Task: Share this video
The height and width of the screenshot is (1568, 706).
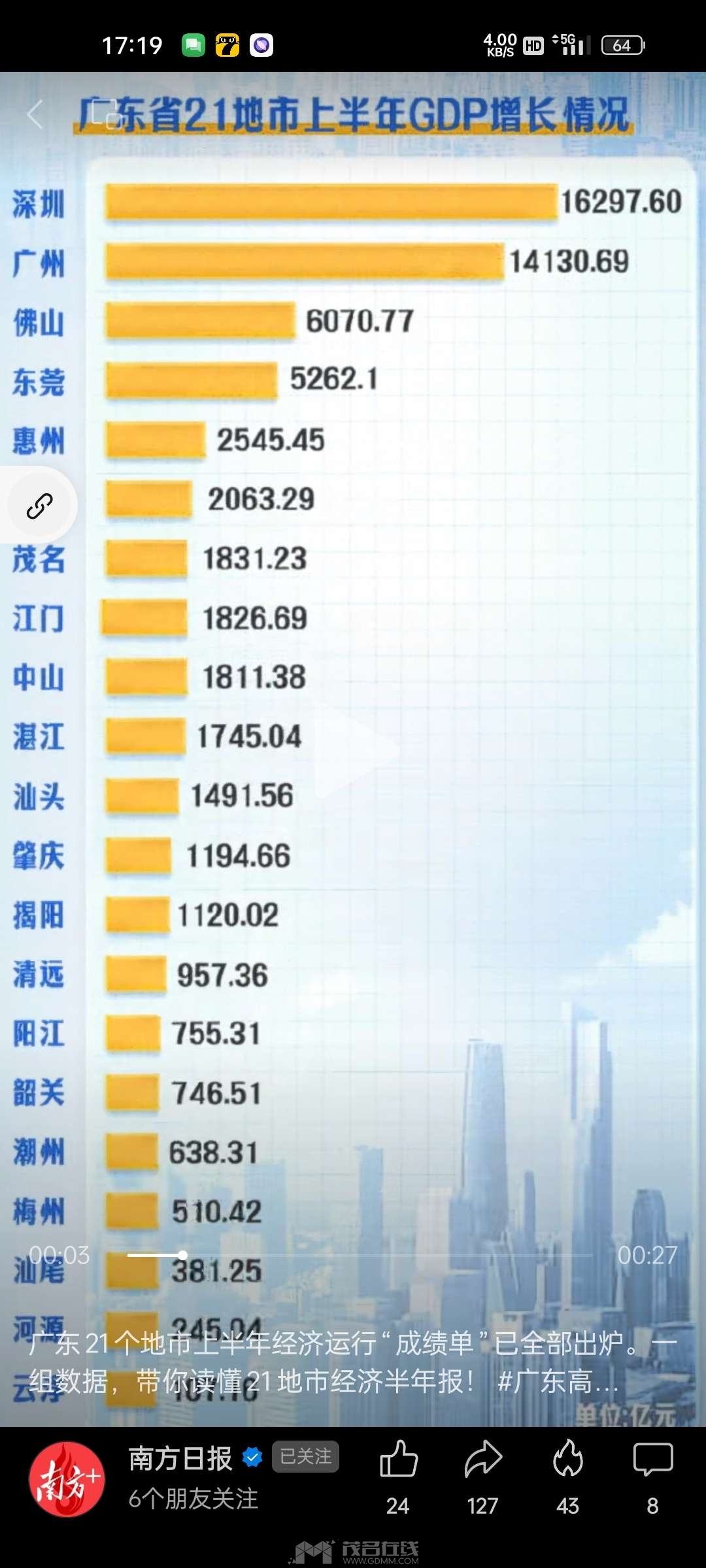Action: (482, 1460)
